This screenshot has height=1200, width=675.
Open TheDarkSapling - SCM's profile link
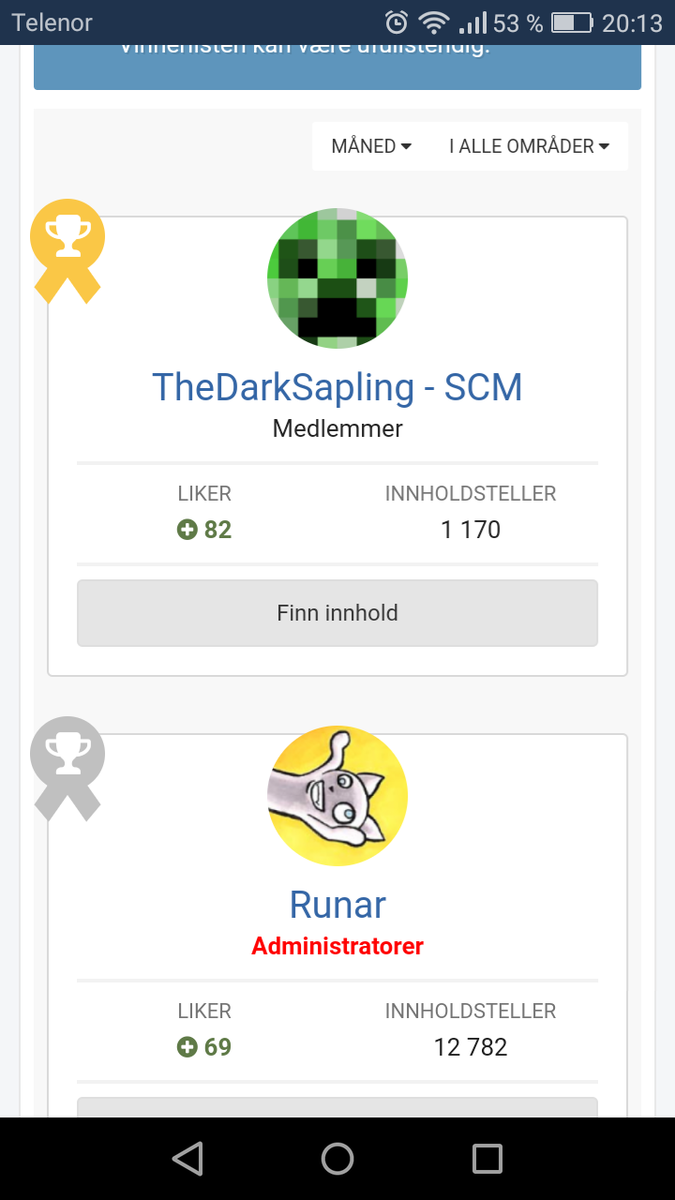click(337, 387)
